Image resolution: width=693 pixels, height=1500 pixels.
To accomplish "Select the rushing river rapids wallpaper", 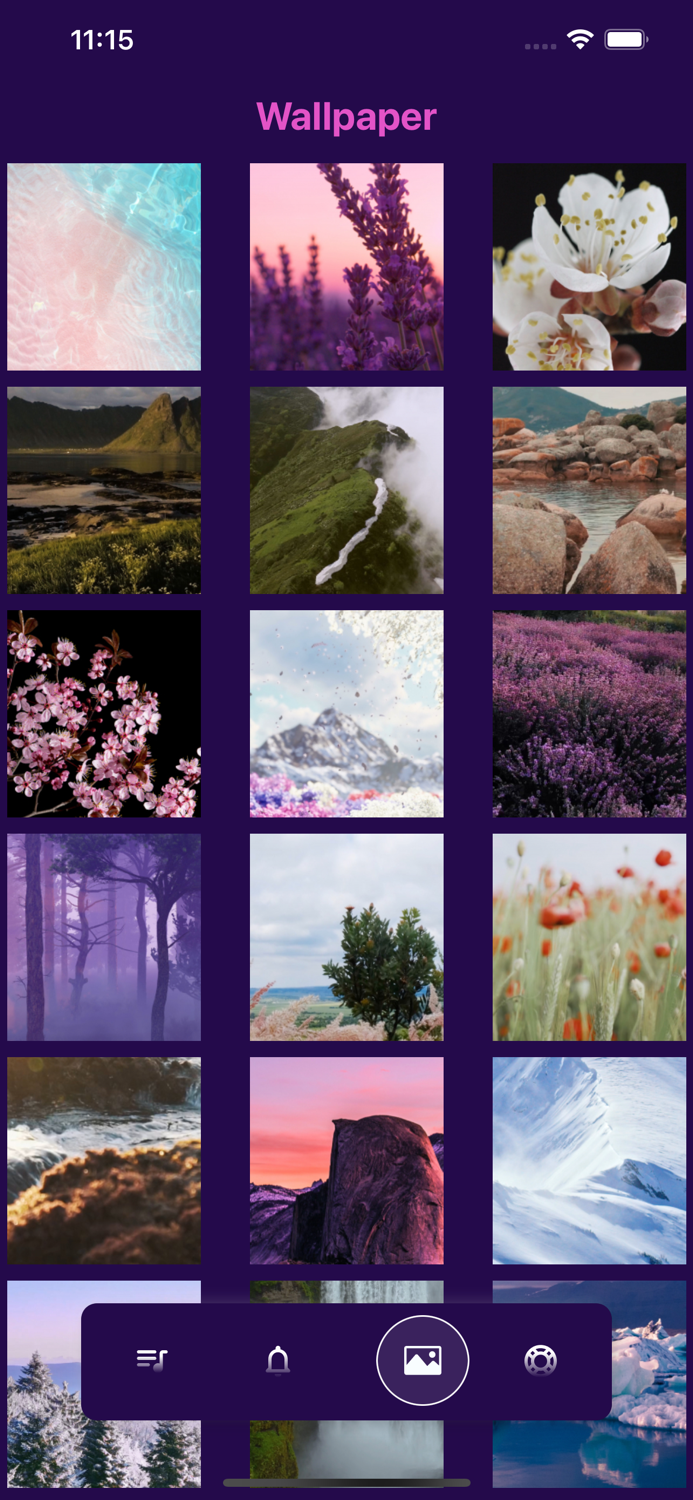I will pos(104,1161).
